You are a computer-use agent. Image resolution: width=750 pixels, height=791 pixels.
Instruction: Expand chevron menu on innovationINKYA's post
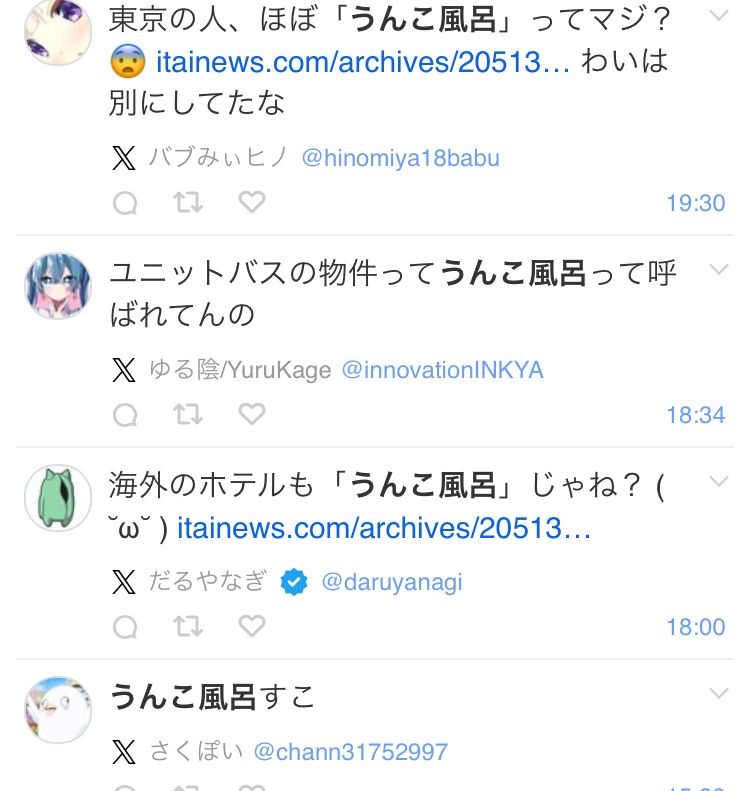[x=719, y=270]
